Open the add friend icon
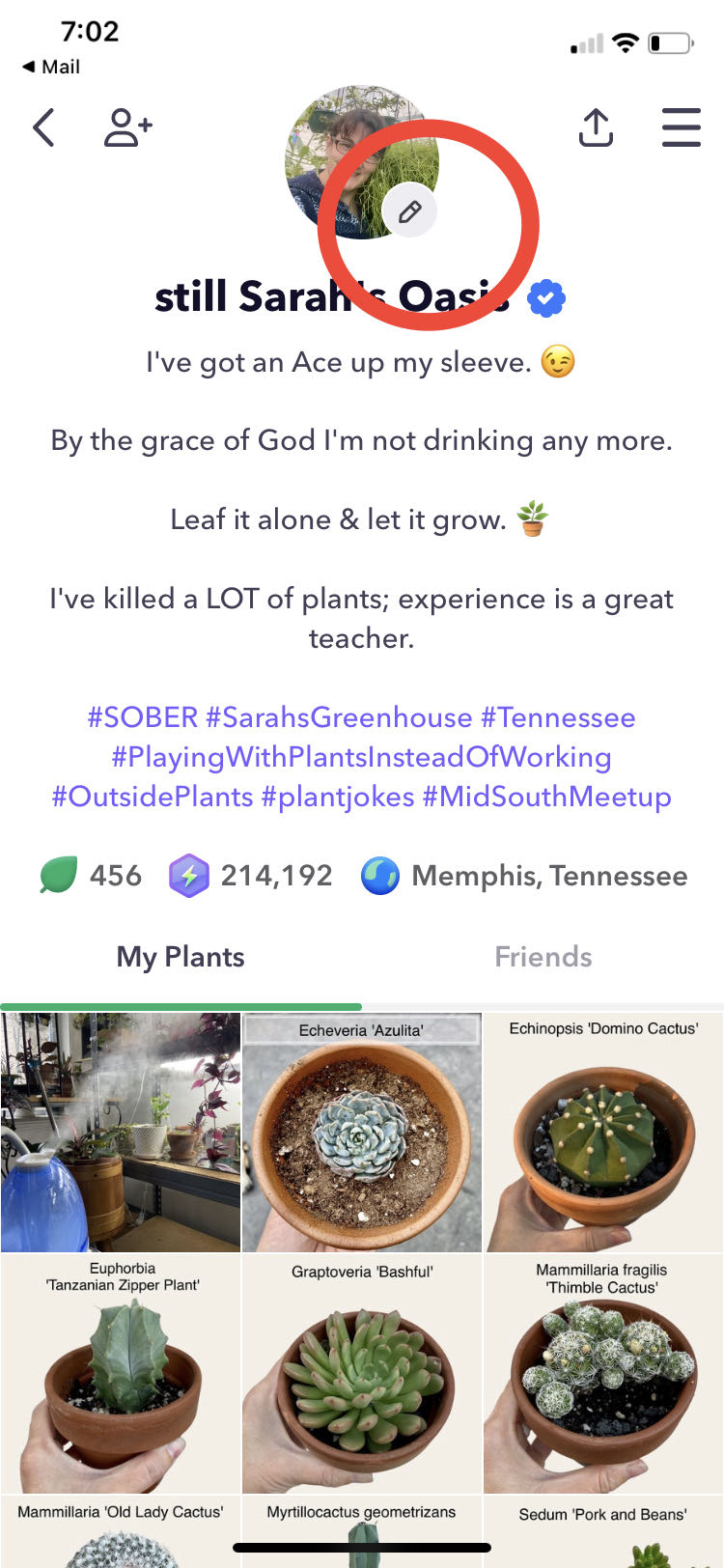Screen dimensions: 724x1568 click(127, 127)
